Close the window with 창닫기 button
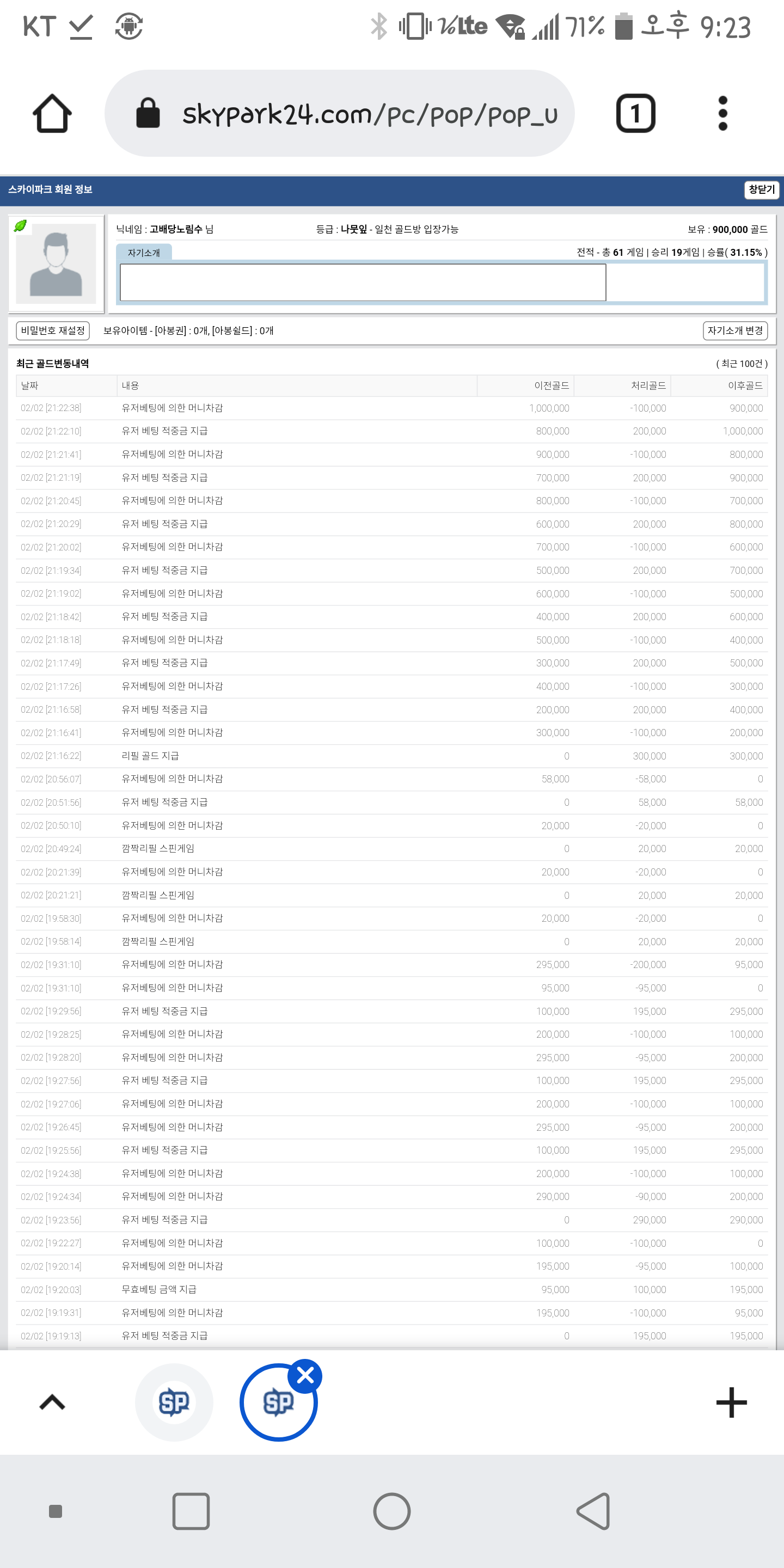The image size is (784, 1568). pyautogui.click(x=761, y=190)
